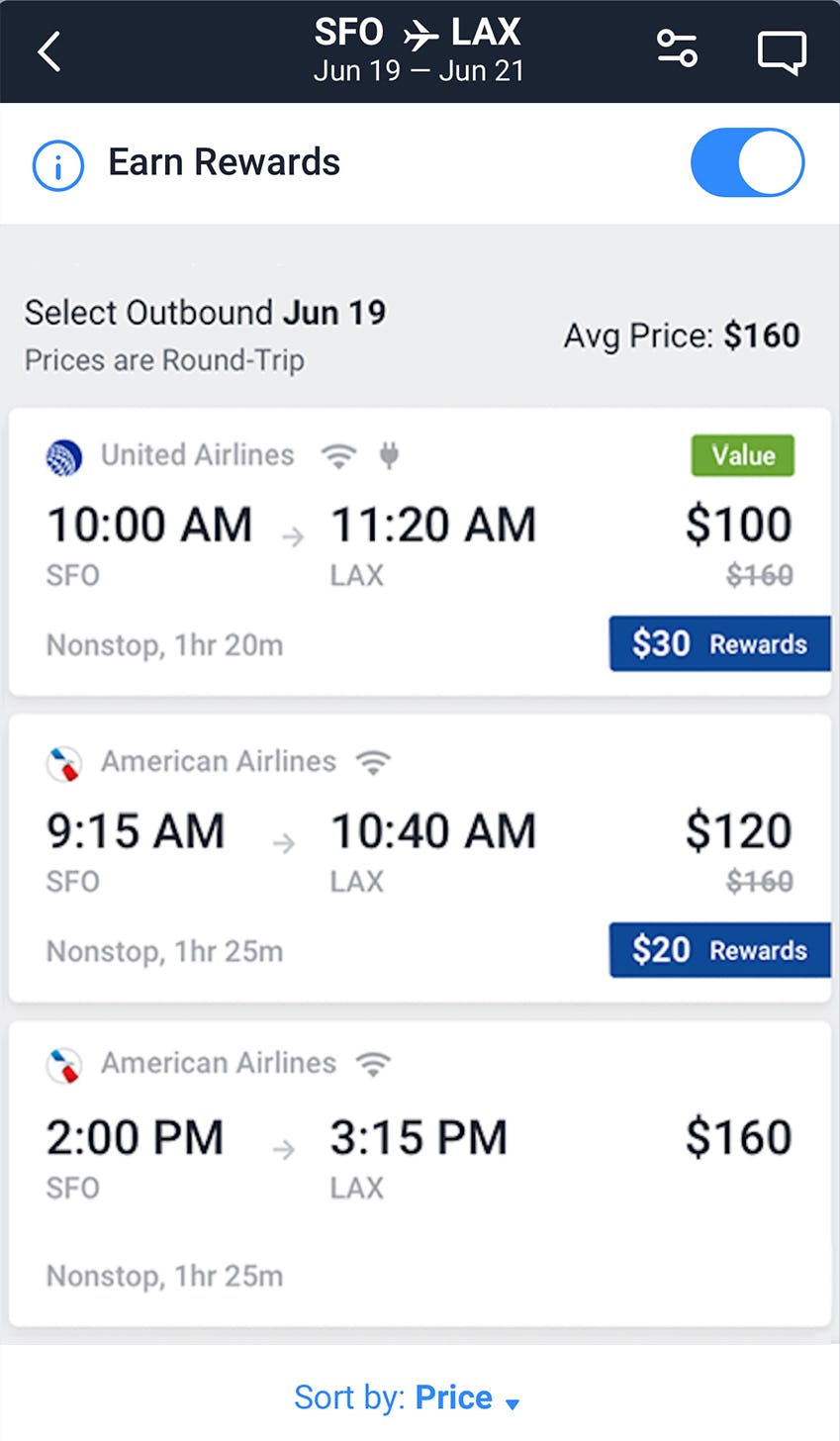Disable the Earn Rewards toggle
The image size is (840, 1441).
747,162
